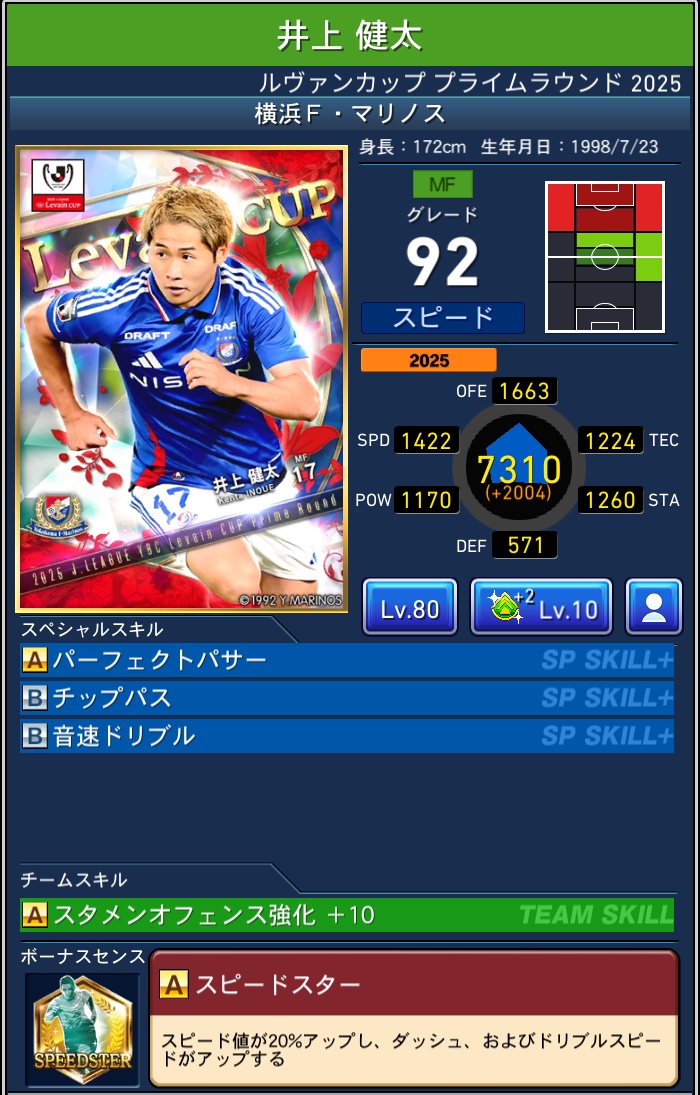Open the Lv.10 awakening button
700x1095 pixels.
(x=541, y=607)
